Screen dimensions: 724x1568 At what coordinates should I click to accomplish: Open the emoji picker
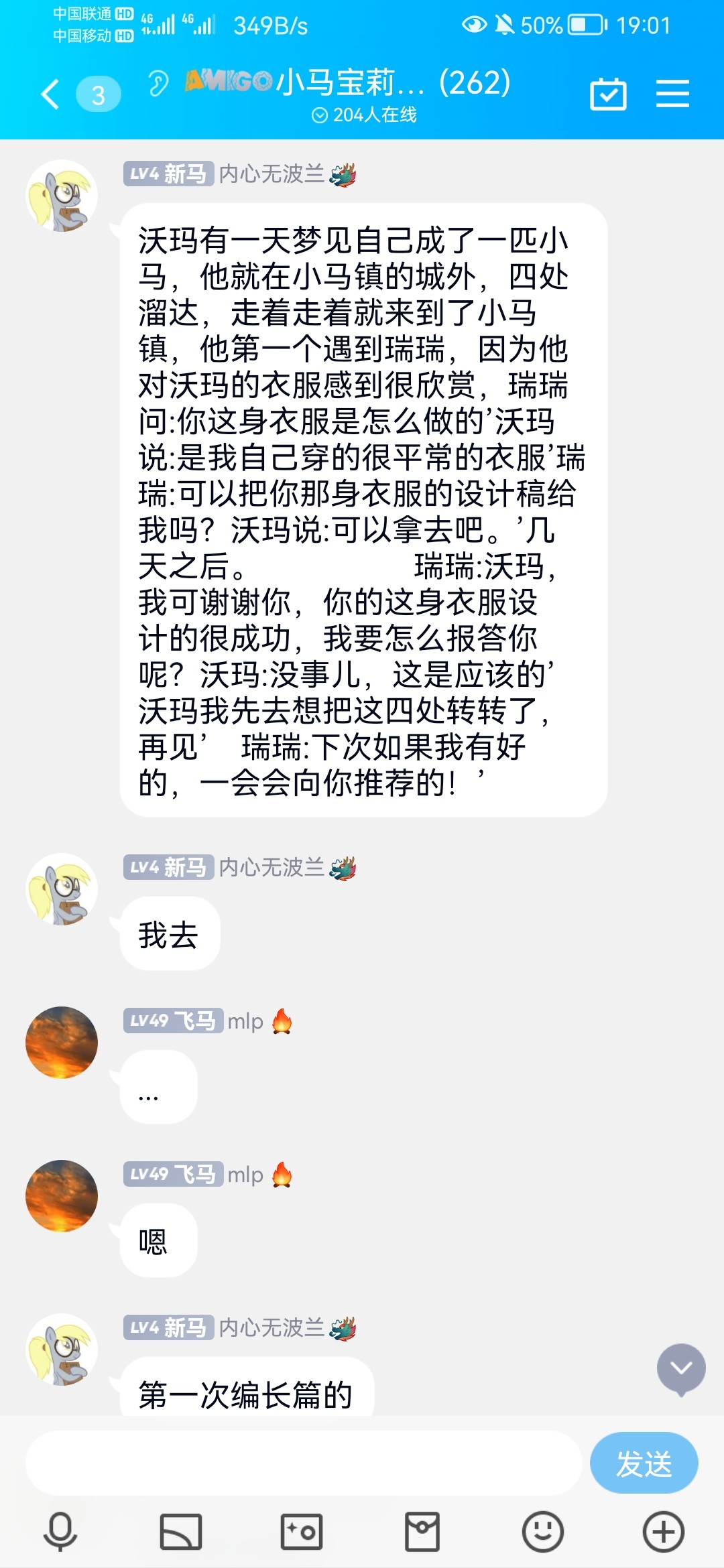pyautogui.click(x=542, y=1531)
